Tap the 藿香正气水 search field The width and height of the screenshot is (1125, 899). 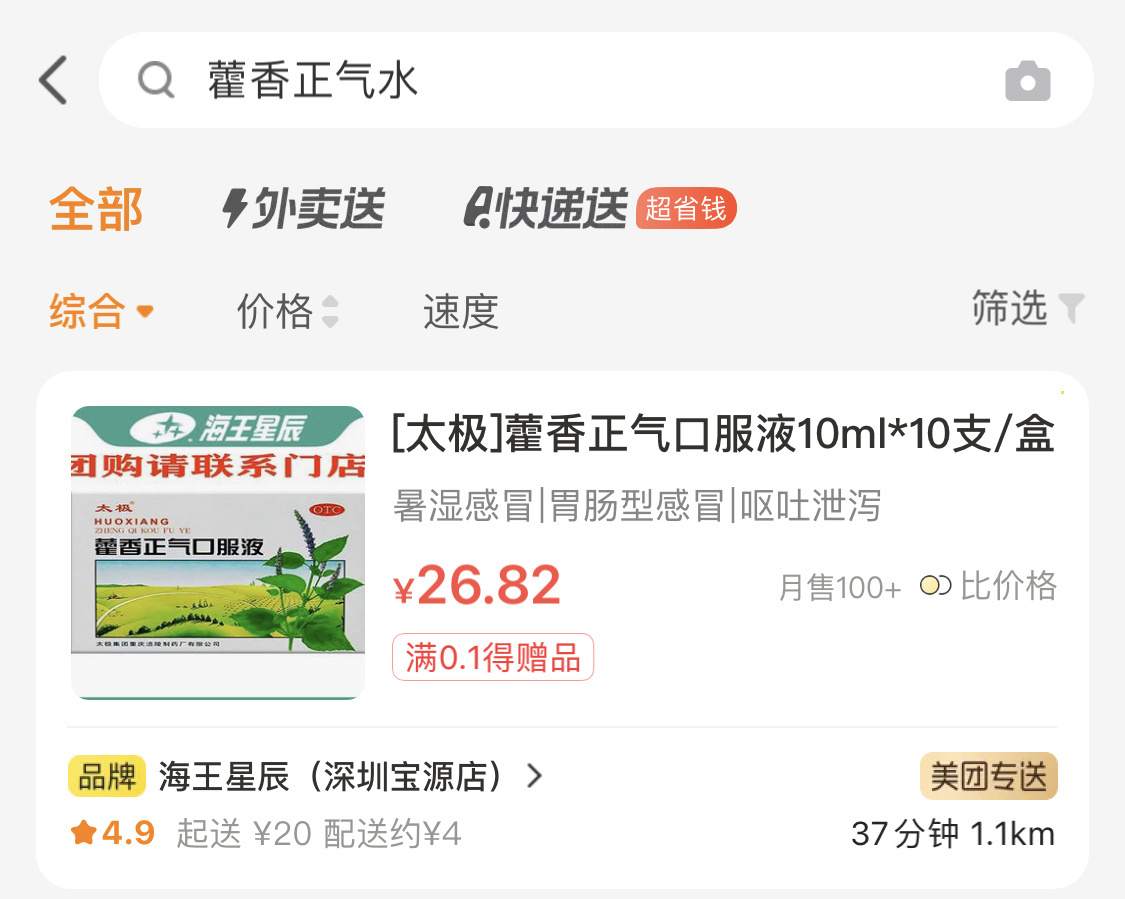[x=560, y=80]
